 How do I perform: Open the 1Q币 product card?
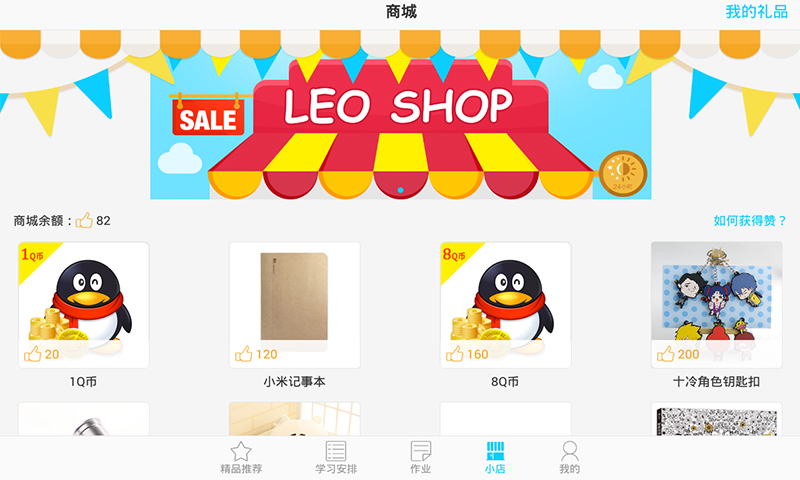[x=83, y=305]
